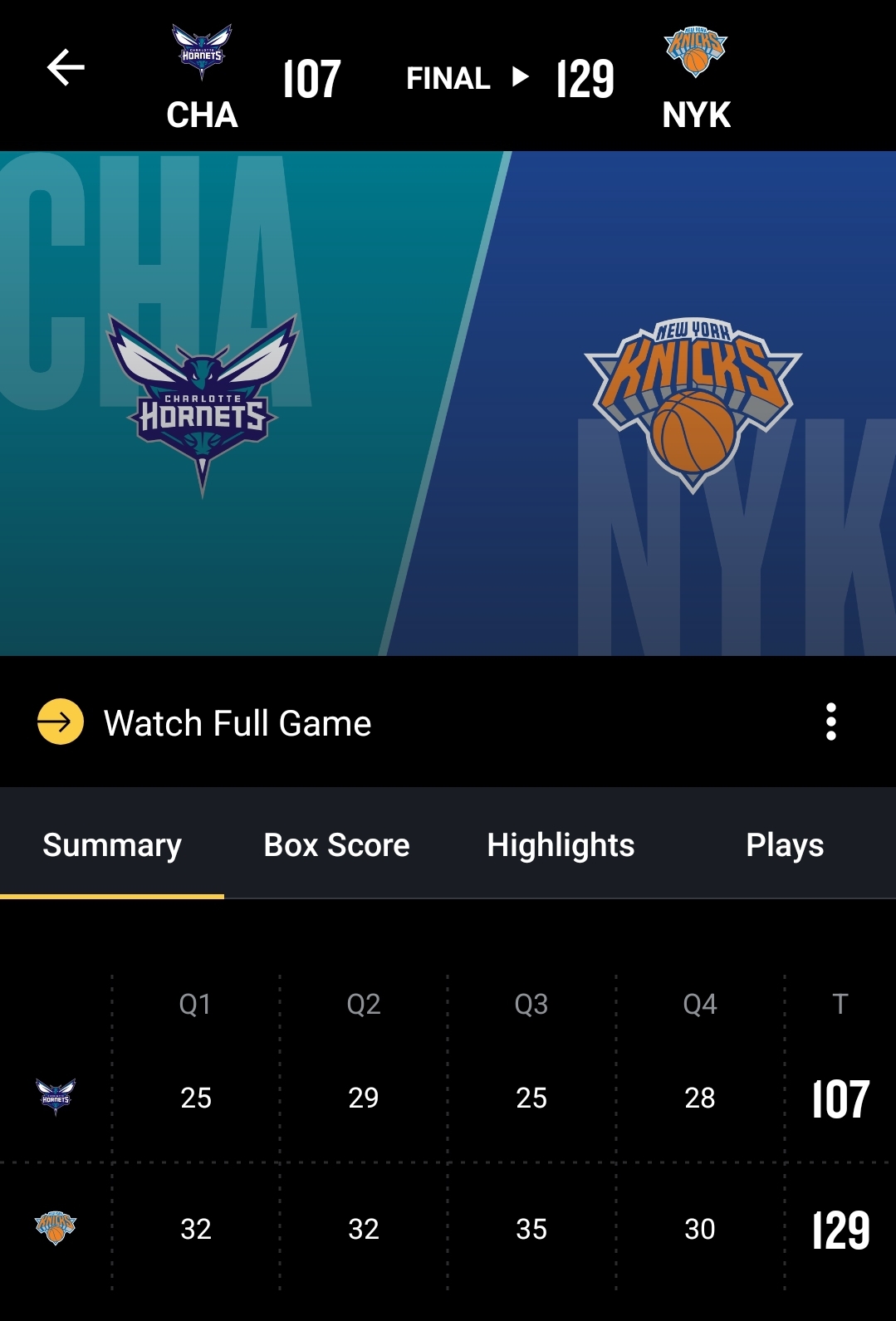Viewport: 896px width, 1321px height.
Task: Go back using the top-left arrow
Action: (x=66, y=67)
